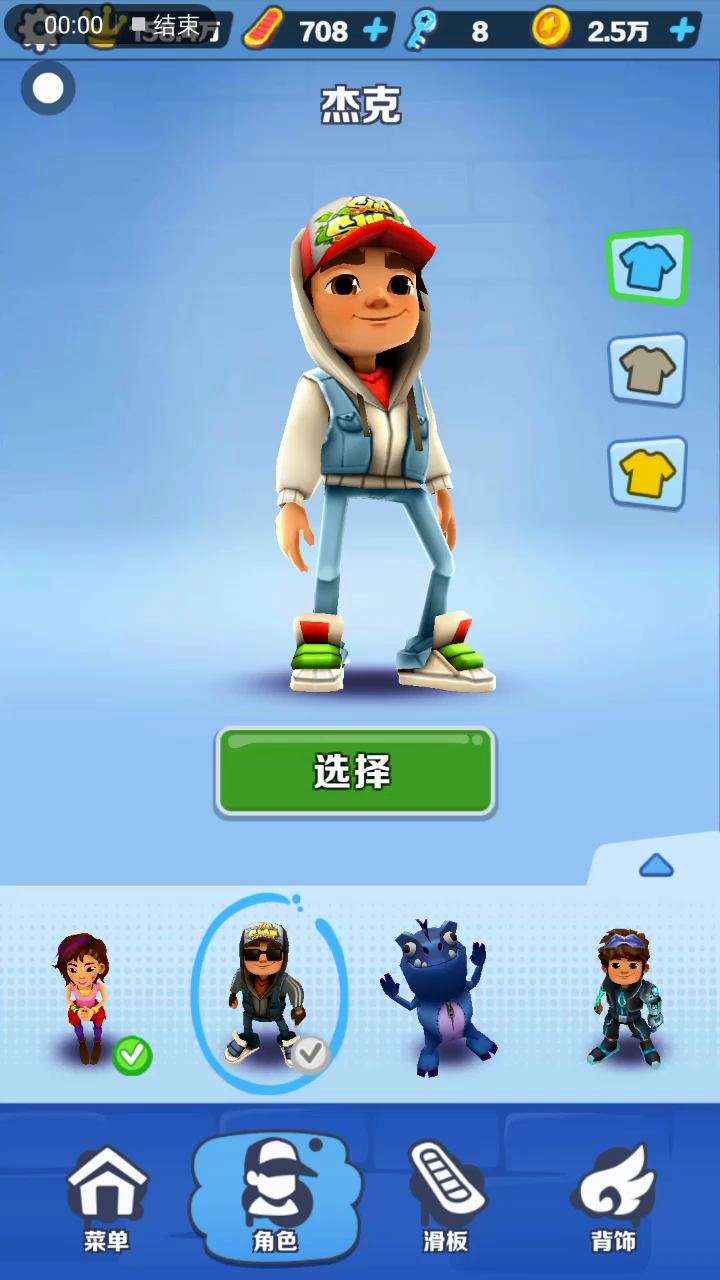720x1280 pixels.
Task: Open the 背饰 tab
Action: [613, 1198]
